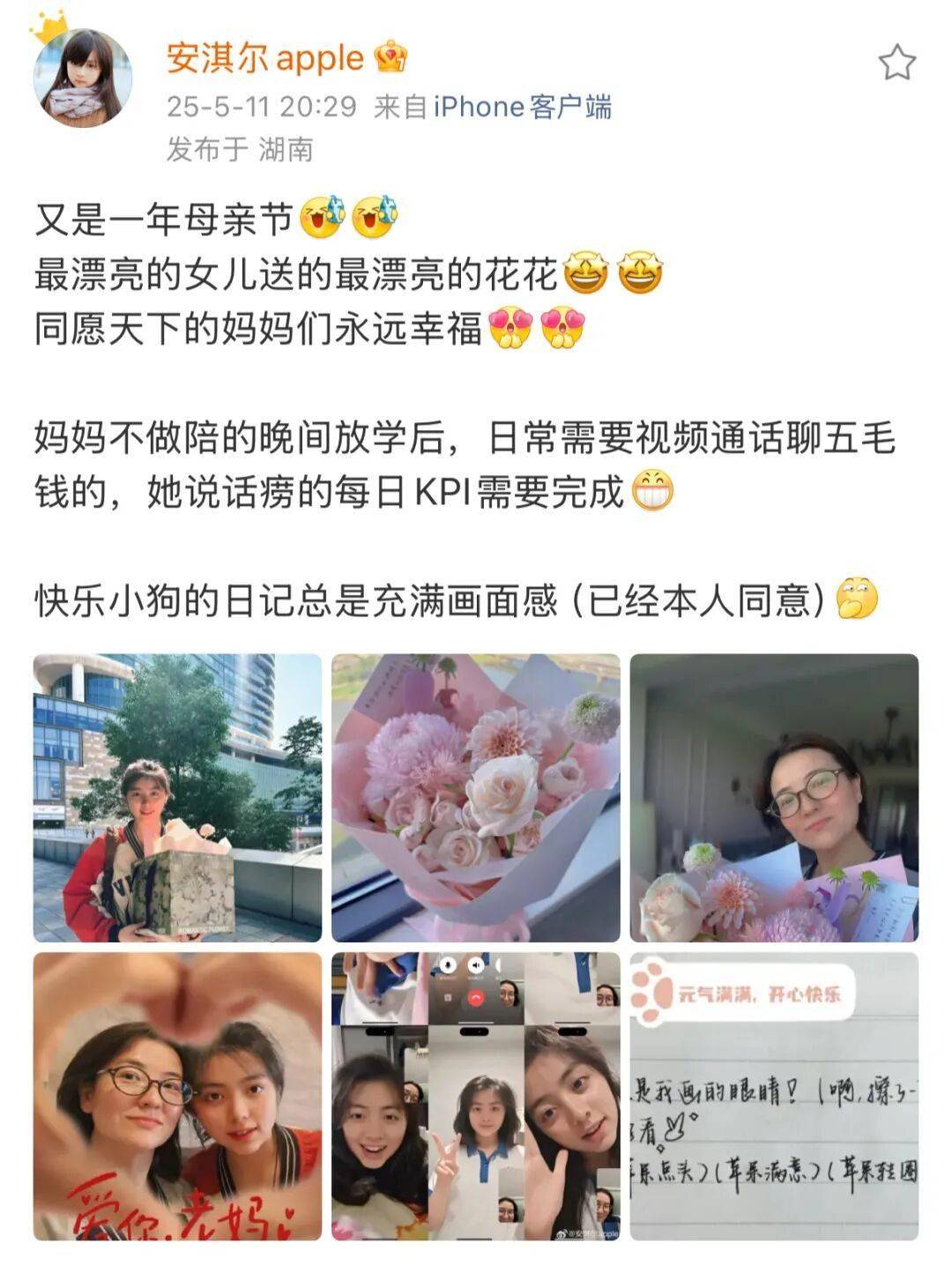Open the handwritten diary page photo

coord(774,1096)
